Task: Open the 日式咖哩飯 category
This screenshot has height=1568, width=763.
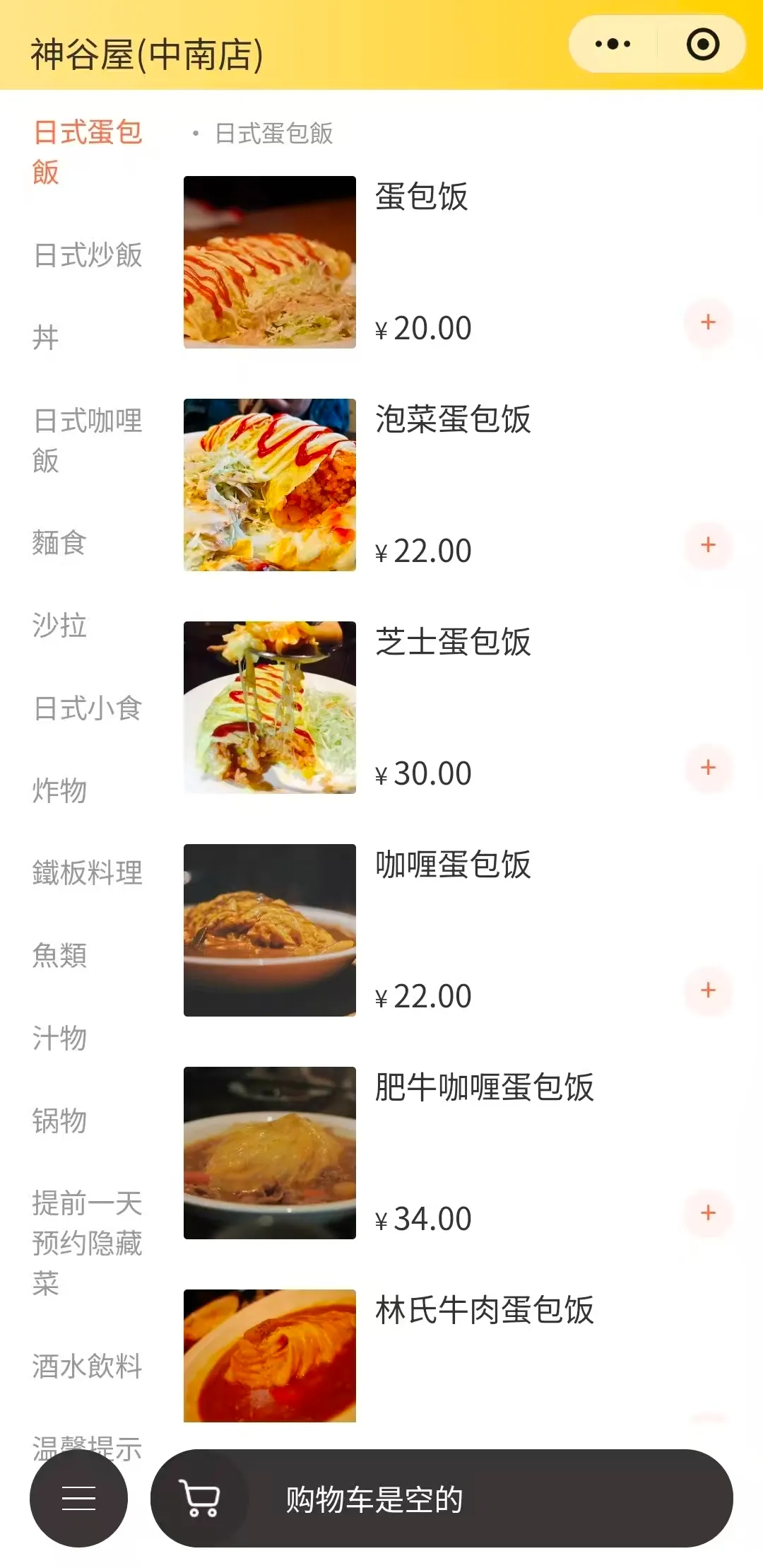Action: tap(88, 440)
